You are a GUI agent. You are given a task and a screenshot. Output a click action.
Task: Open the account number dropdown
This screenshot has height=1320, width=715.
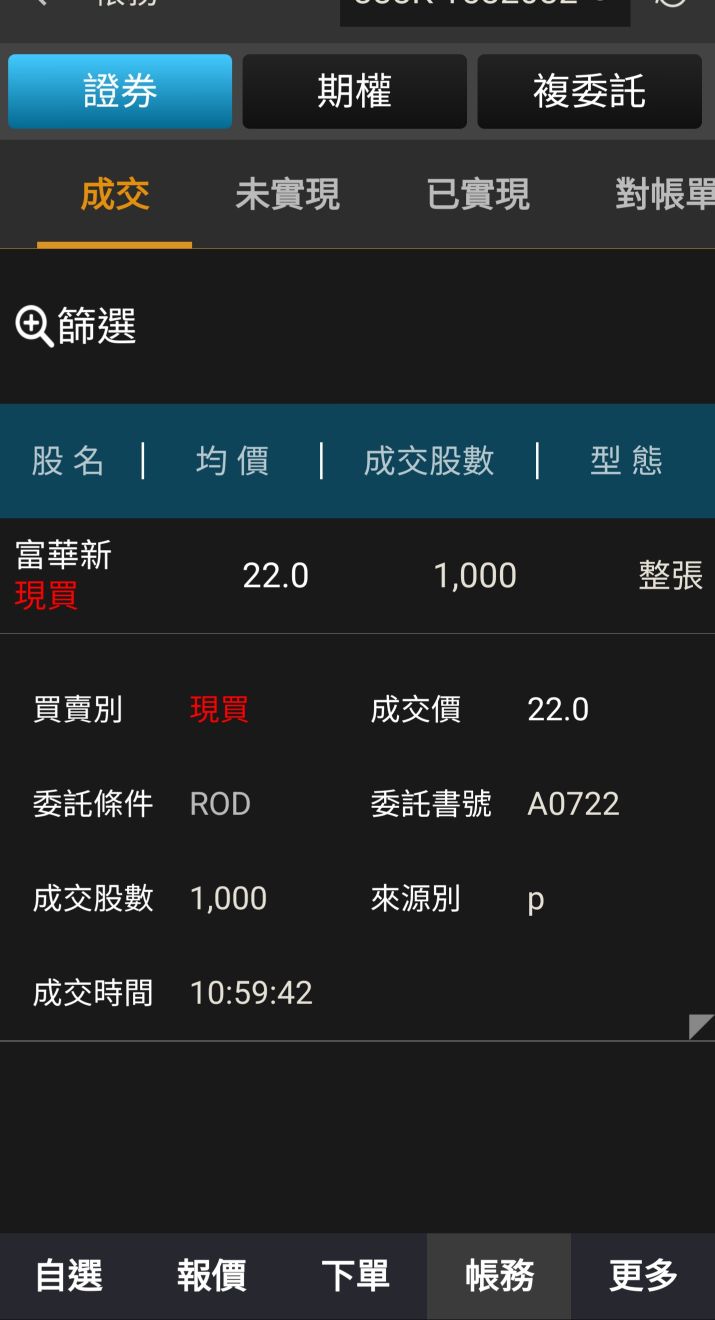485,8
